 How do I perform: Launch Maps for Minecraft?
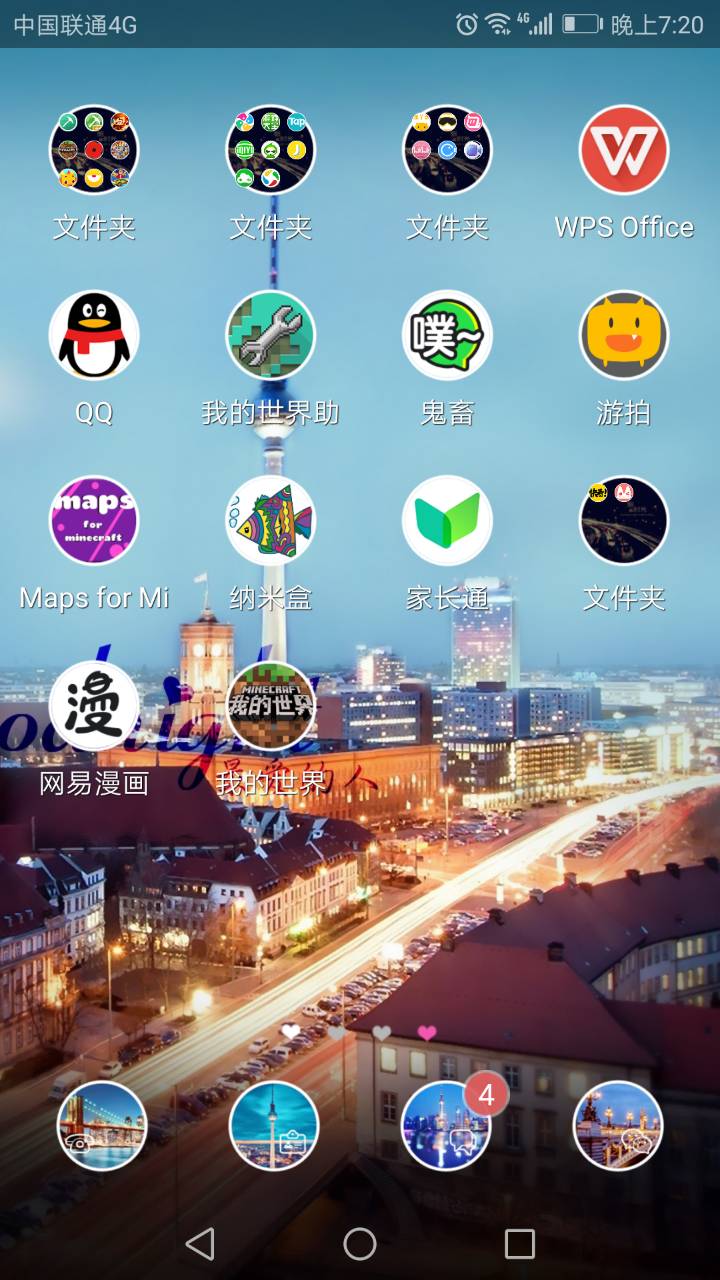[94, 521]
